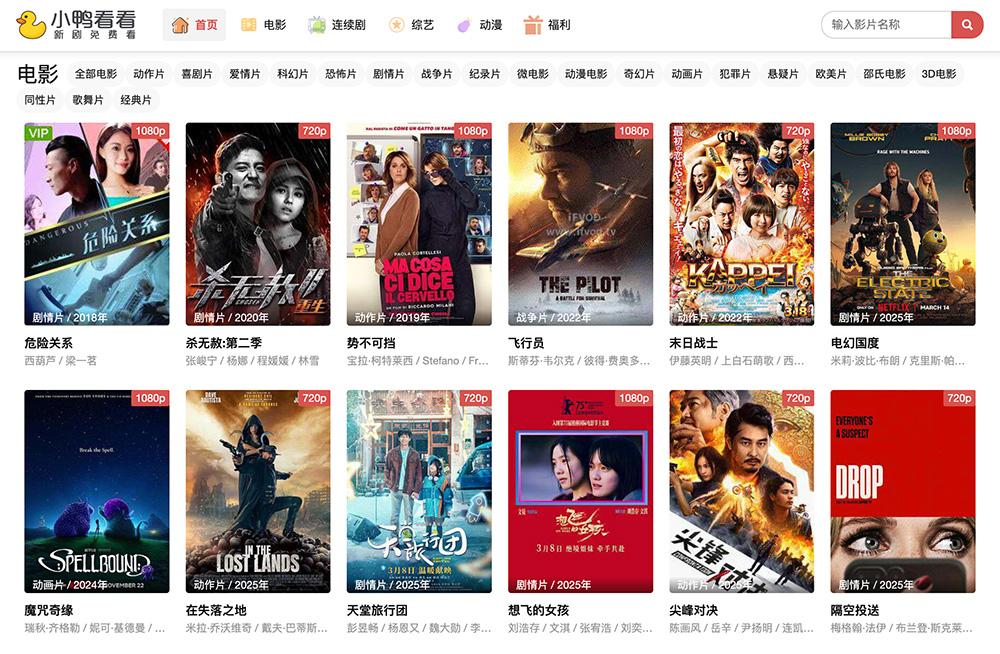The width and height of the screenshot is (1000, 654).
Task: Choose the 科幻片 category chip
Action: click(293, 74)
